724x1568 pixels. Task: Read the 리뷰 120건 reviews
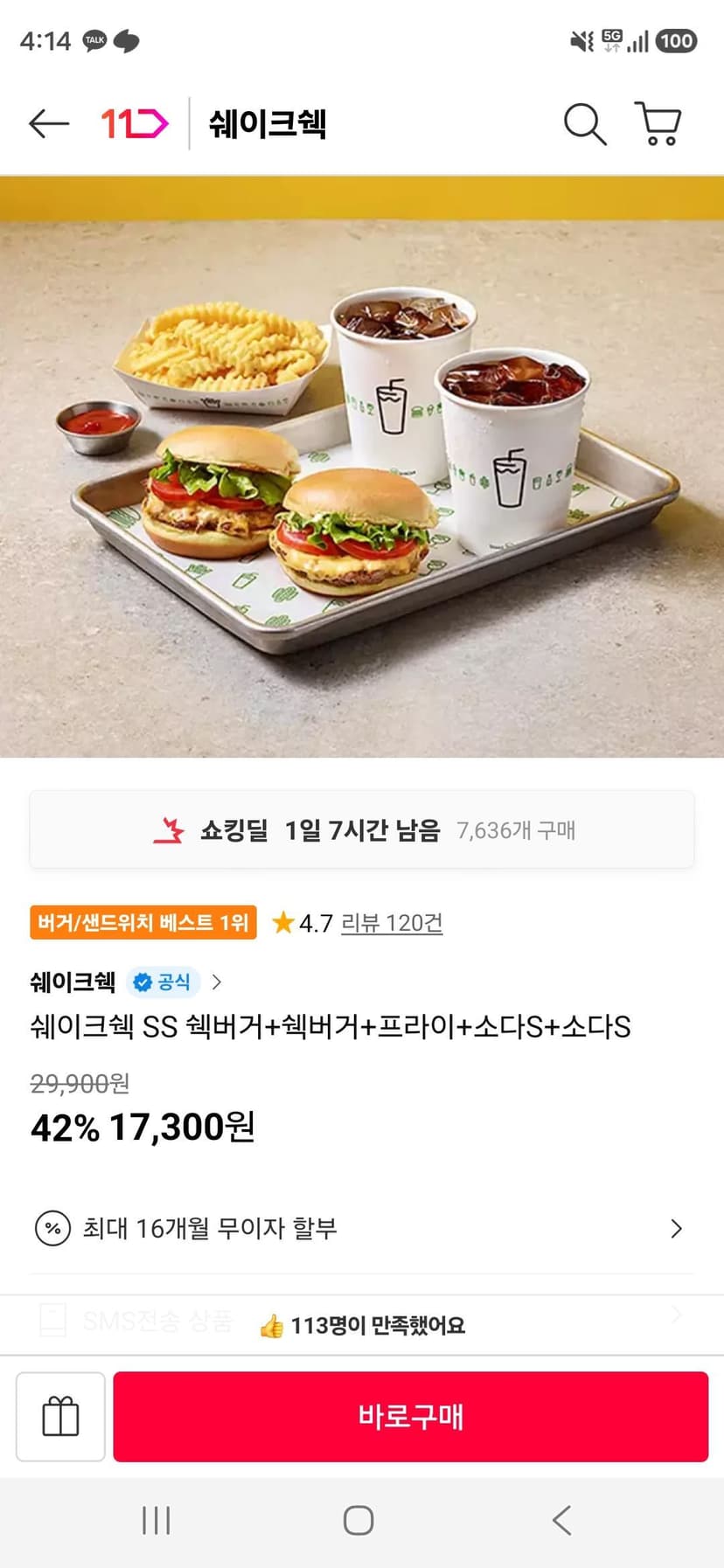click(392, 923)
